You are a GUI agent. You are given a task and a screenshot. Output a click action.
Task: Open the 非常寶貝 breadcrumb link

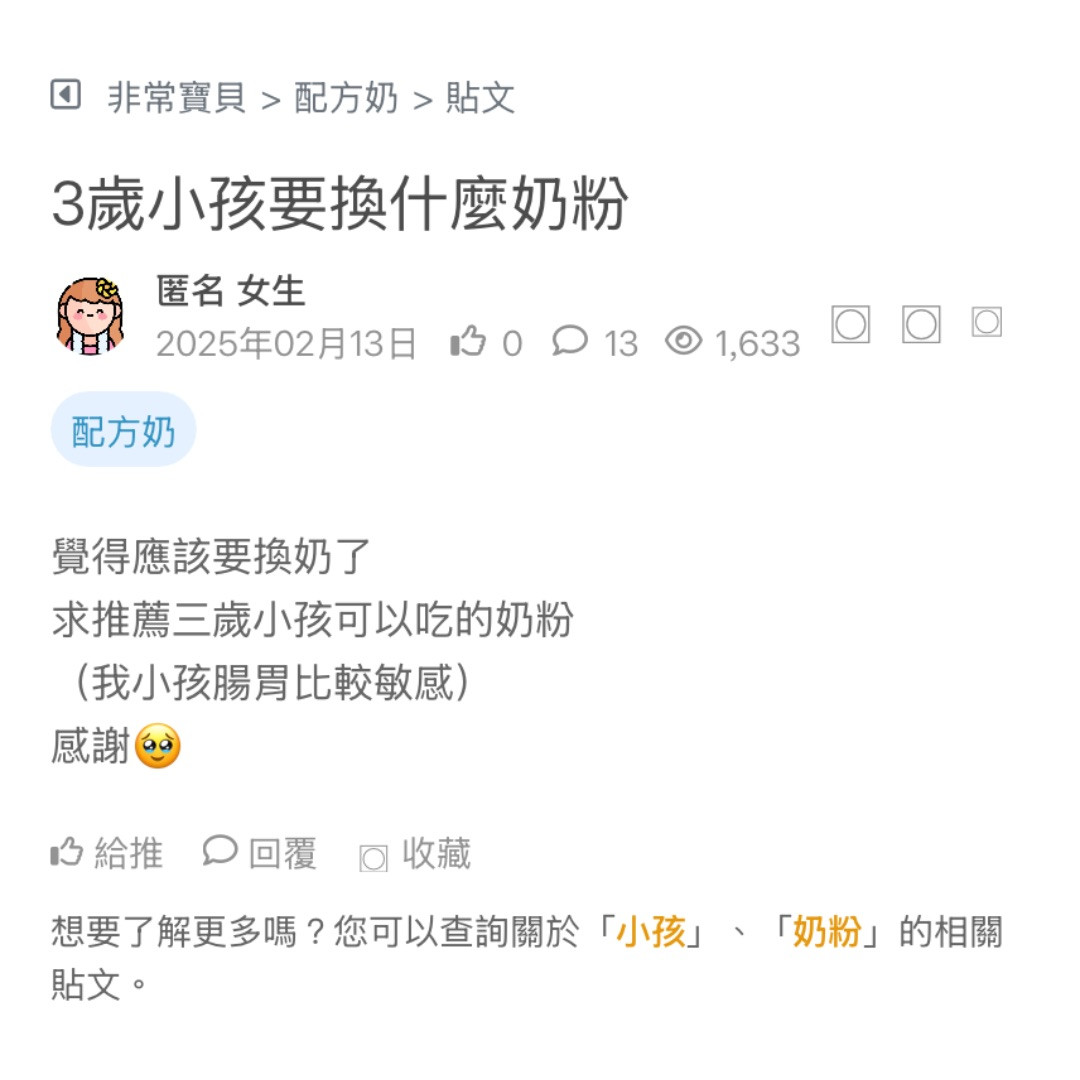pos(177,98)
